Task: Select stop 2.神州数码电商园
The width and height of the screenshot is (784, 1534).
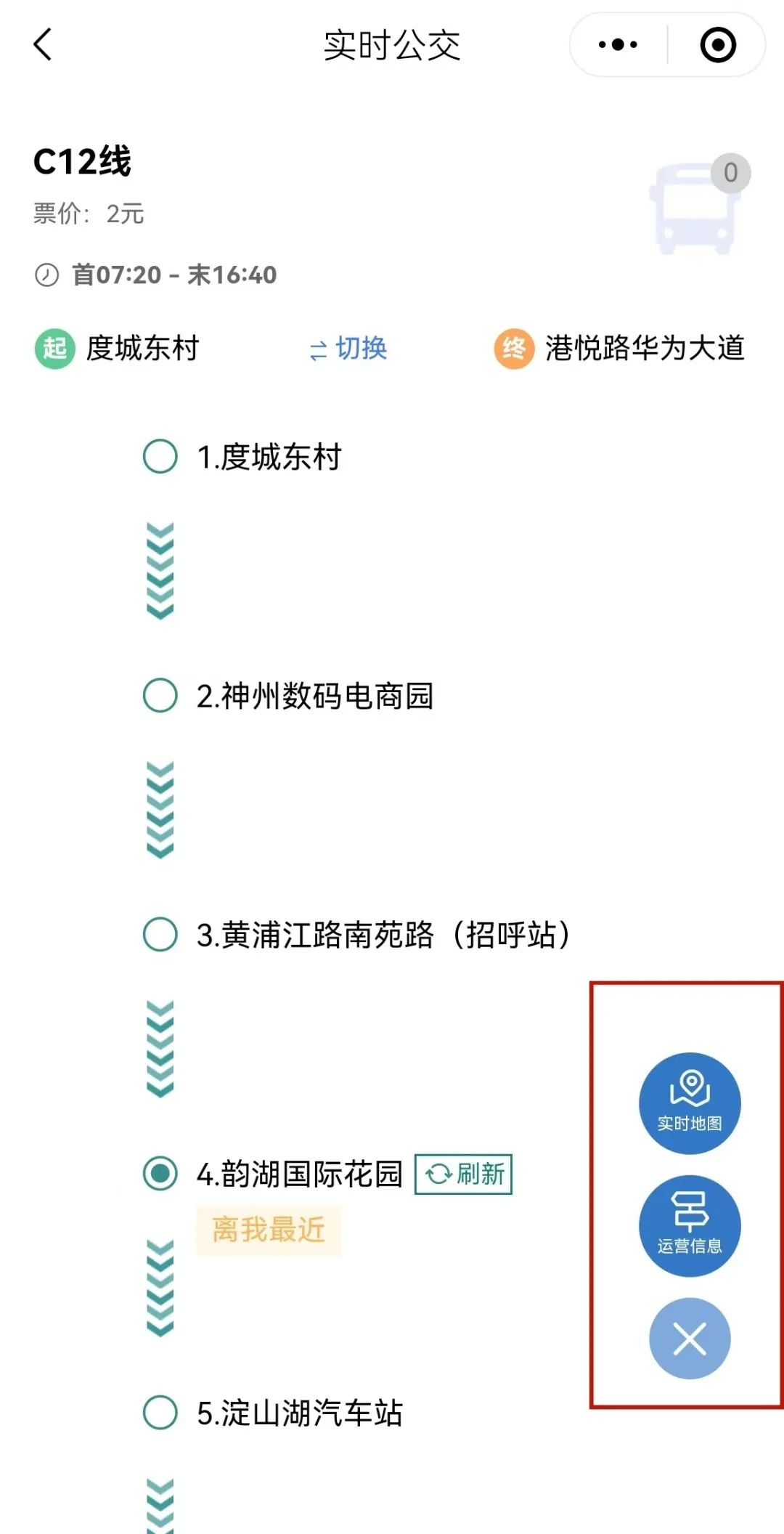Action: (x=314, y=696)
